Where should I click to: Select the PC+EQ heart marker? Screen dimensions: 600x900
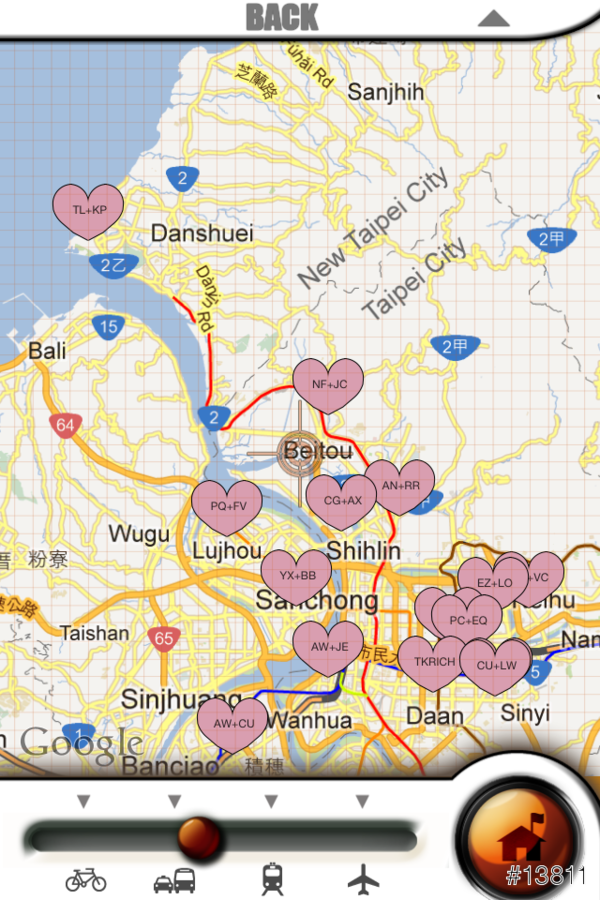468,620
